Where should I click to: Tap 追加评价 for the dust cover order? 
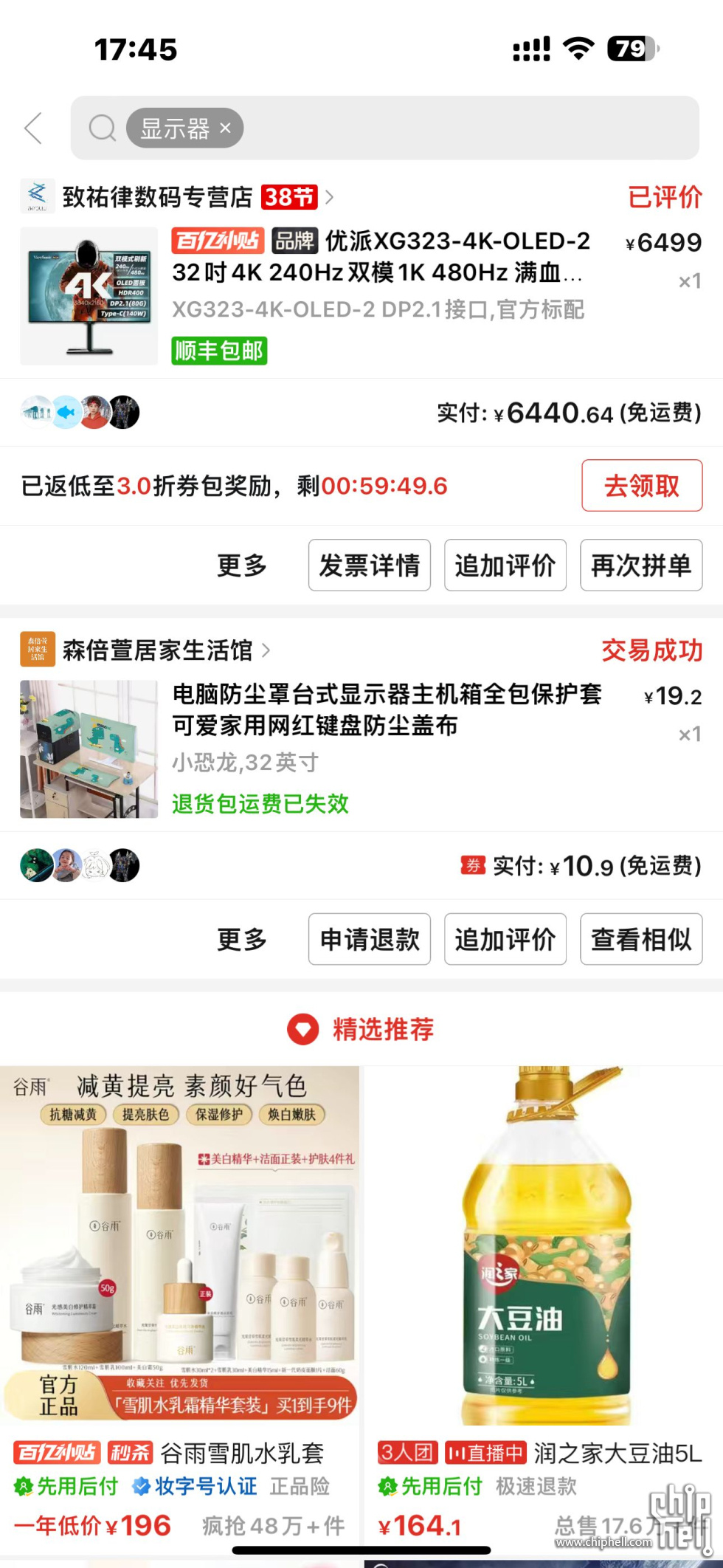click(505, 940)
